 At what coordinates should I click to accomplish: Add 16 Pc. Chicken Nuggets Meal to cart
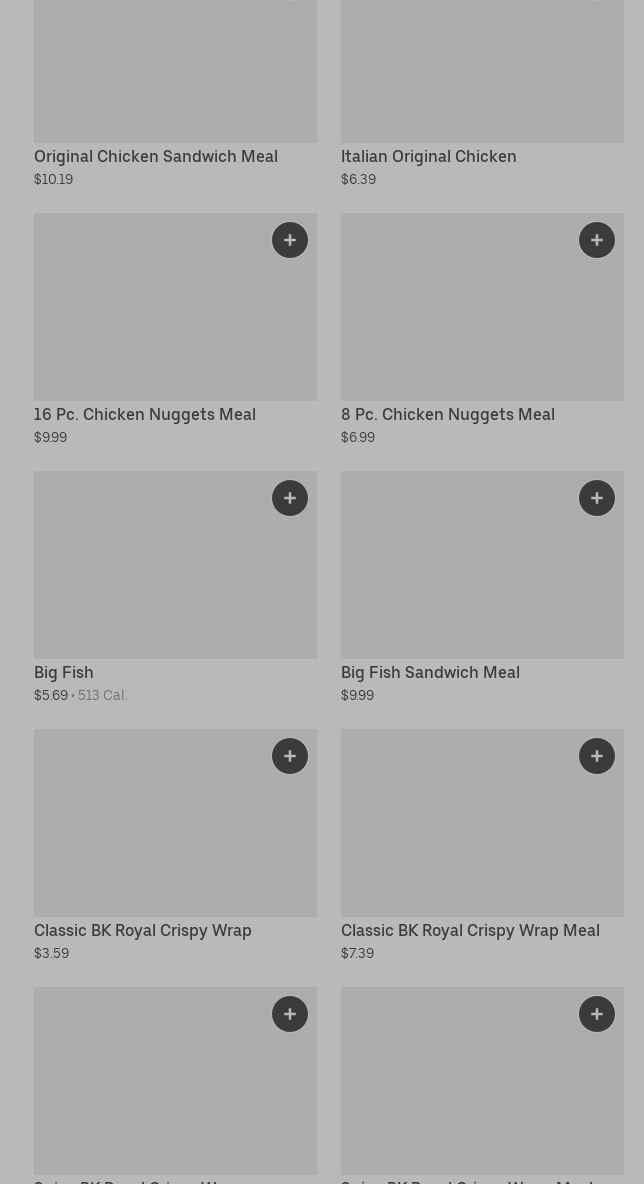[x=290, y=240]
